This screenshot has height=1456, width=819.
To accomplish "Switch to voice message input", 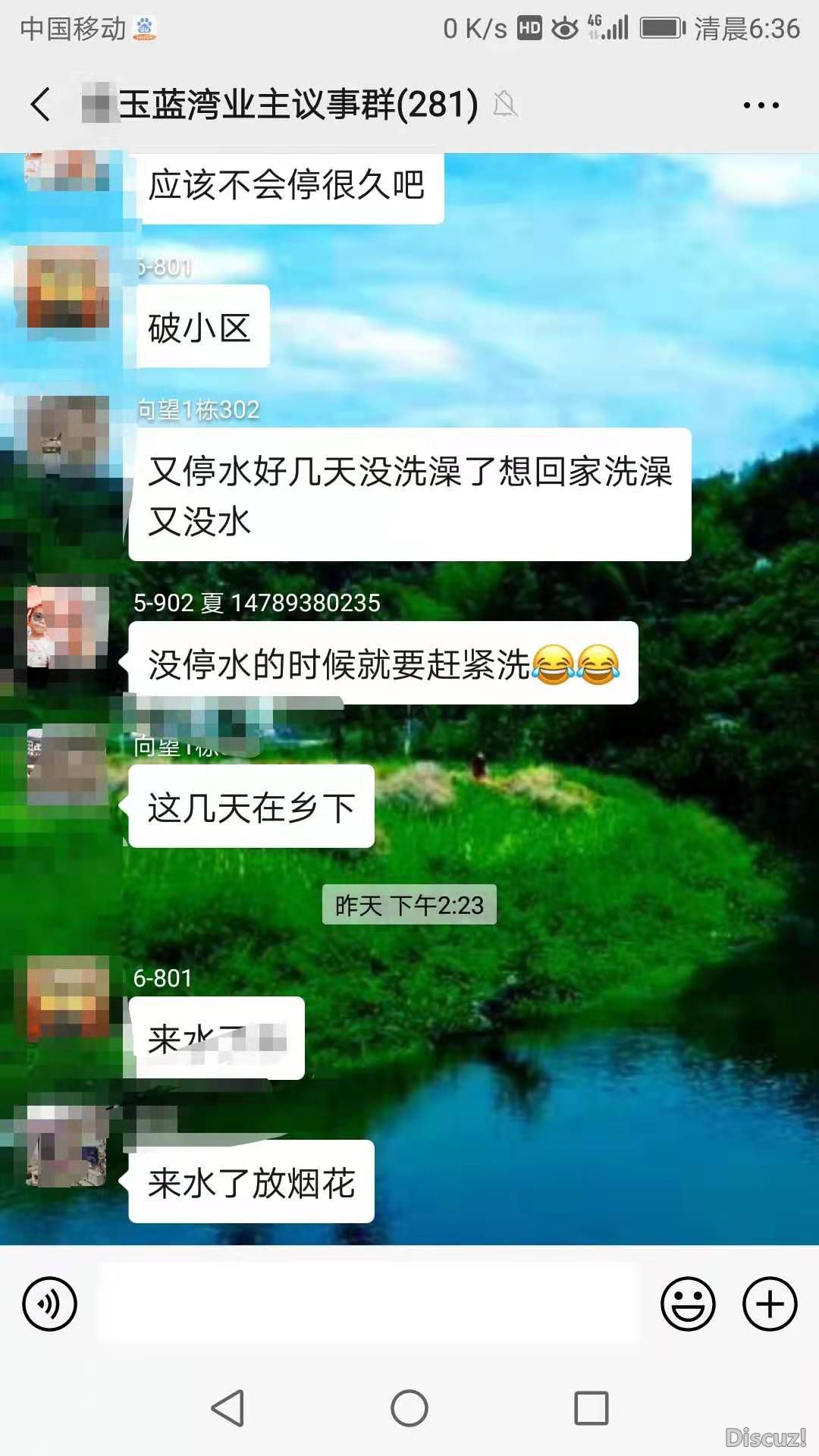I will 49,1304.
